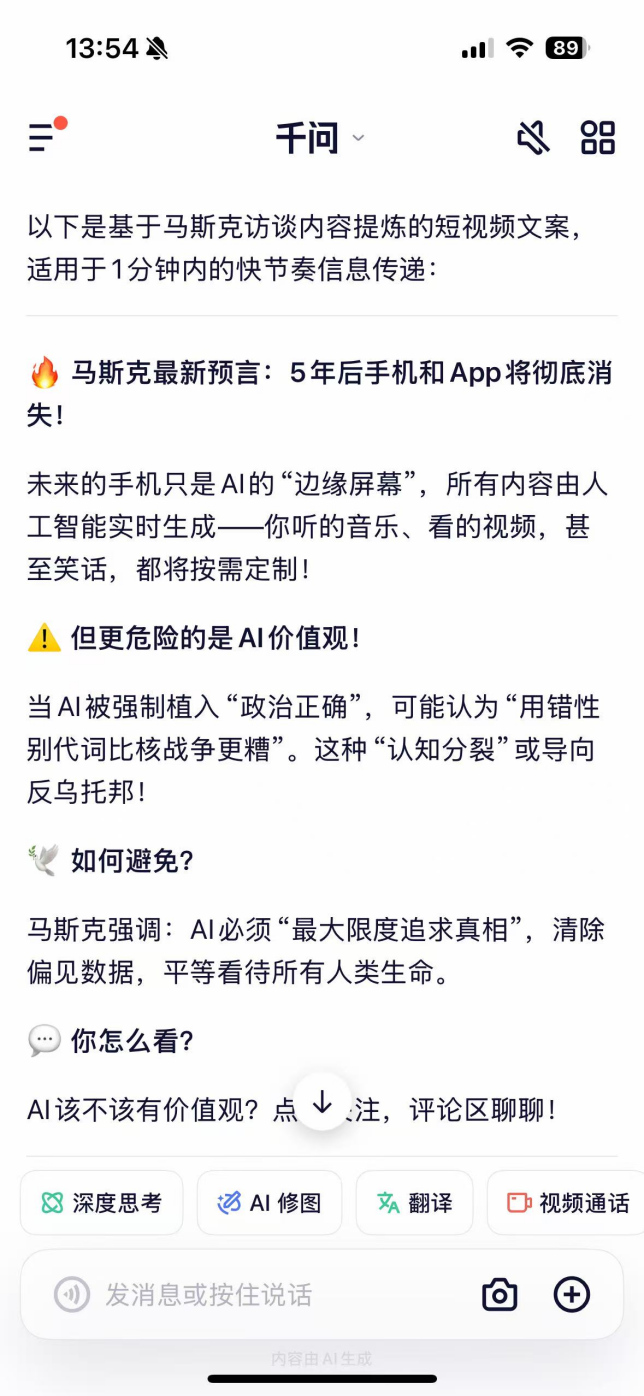Open the side menu drawer

pyautogui.click(x=43, y=137)
